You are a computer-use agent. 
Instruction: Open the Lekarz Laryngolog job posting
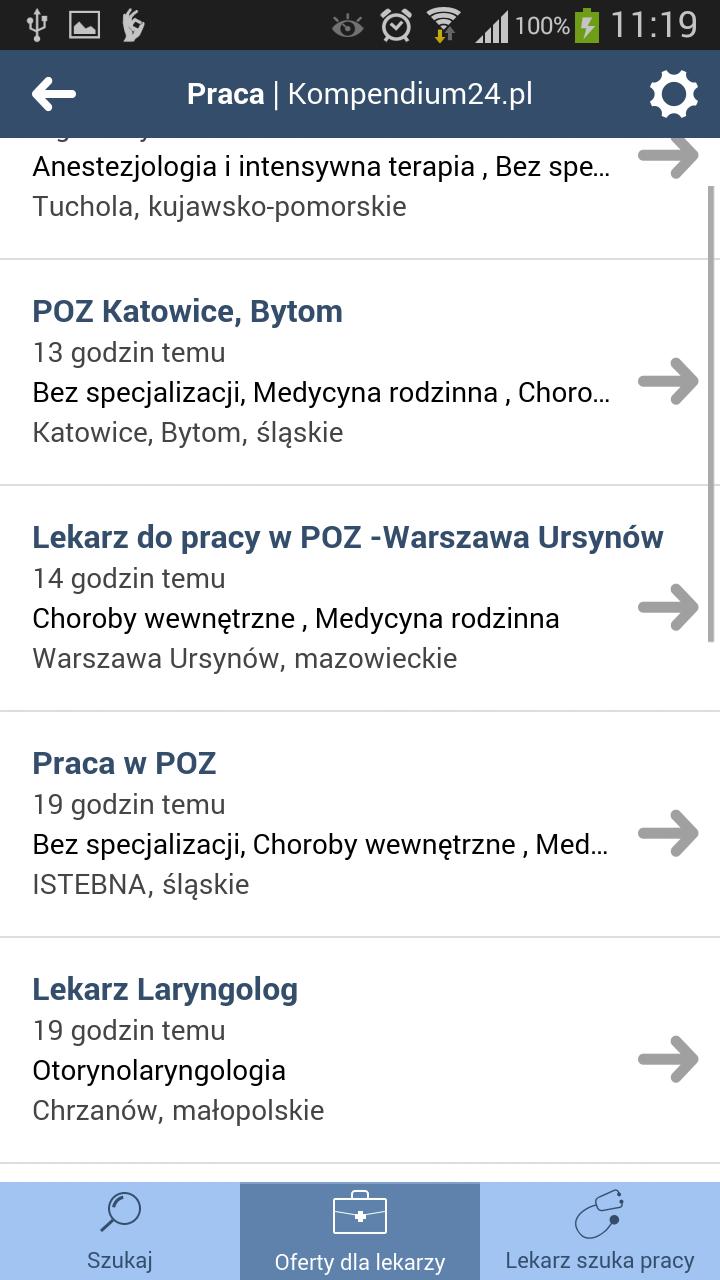pyautogui.click(x=165, y=989)
